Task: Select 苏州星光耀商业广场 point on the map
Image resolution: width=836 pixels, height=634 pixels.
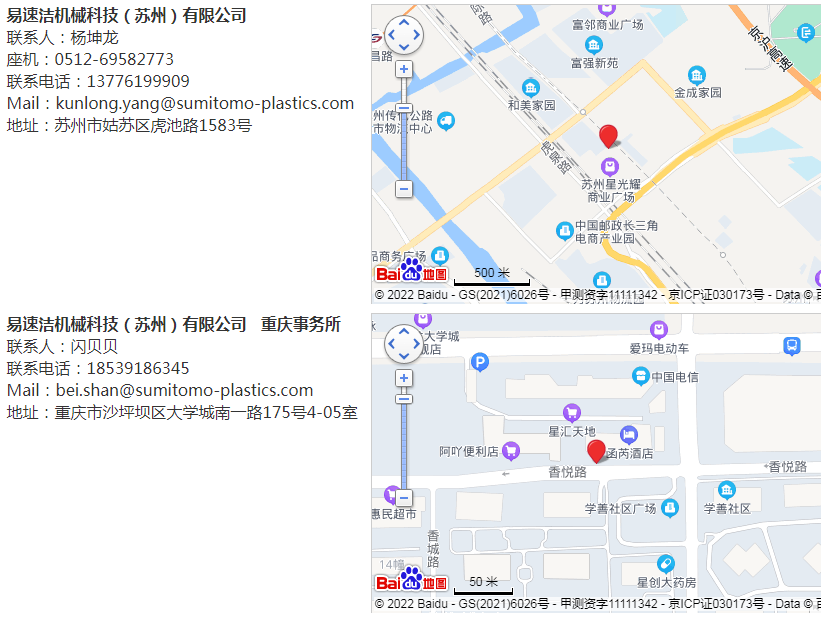Action: coord(608,165)
